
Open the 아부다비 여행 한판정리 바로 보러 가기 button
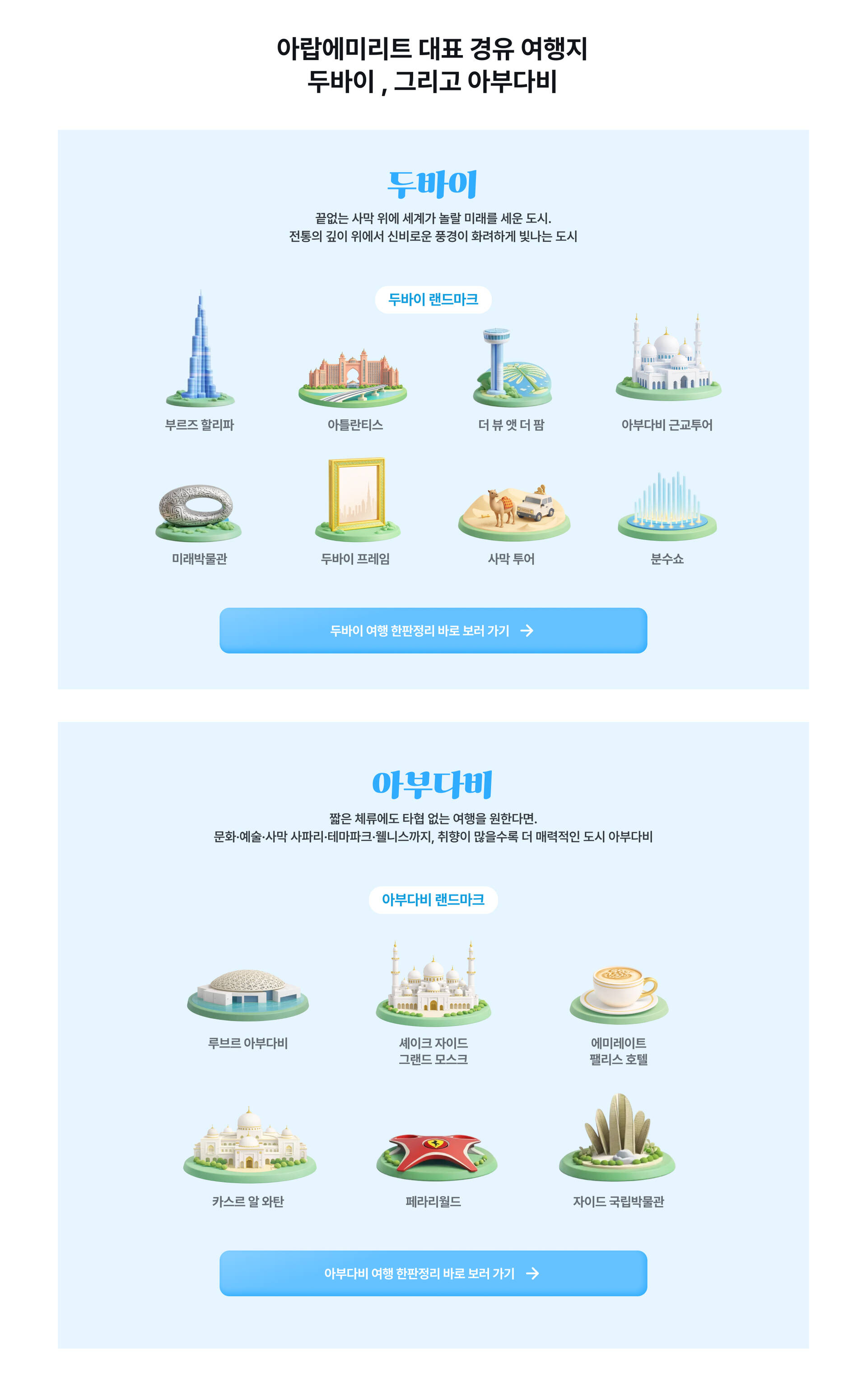pyautogui.click(x=433, y=1273)
